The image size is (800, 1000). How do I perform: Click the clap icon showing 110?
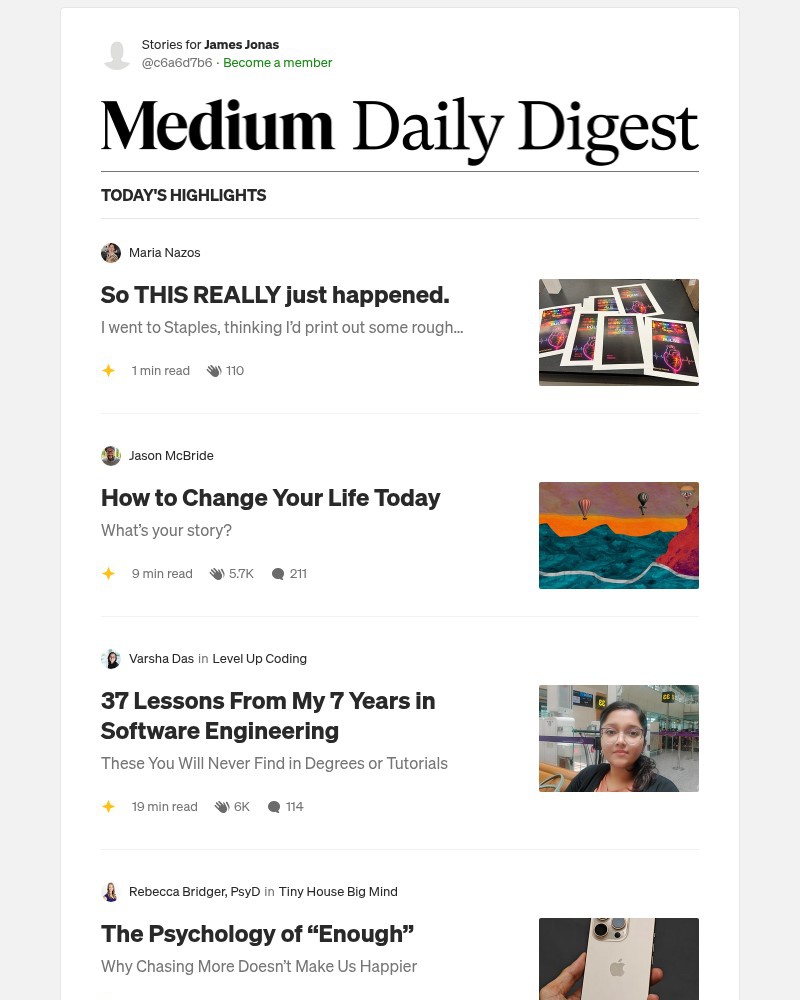click(214, 370)
